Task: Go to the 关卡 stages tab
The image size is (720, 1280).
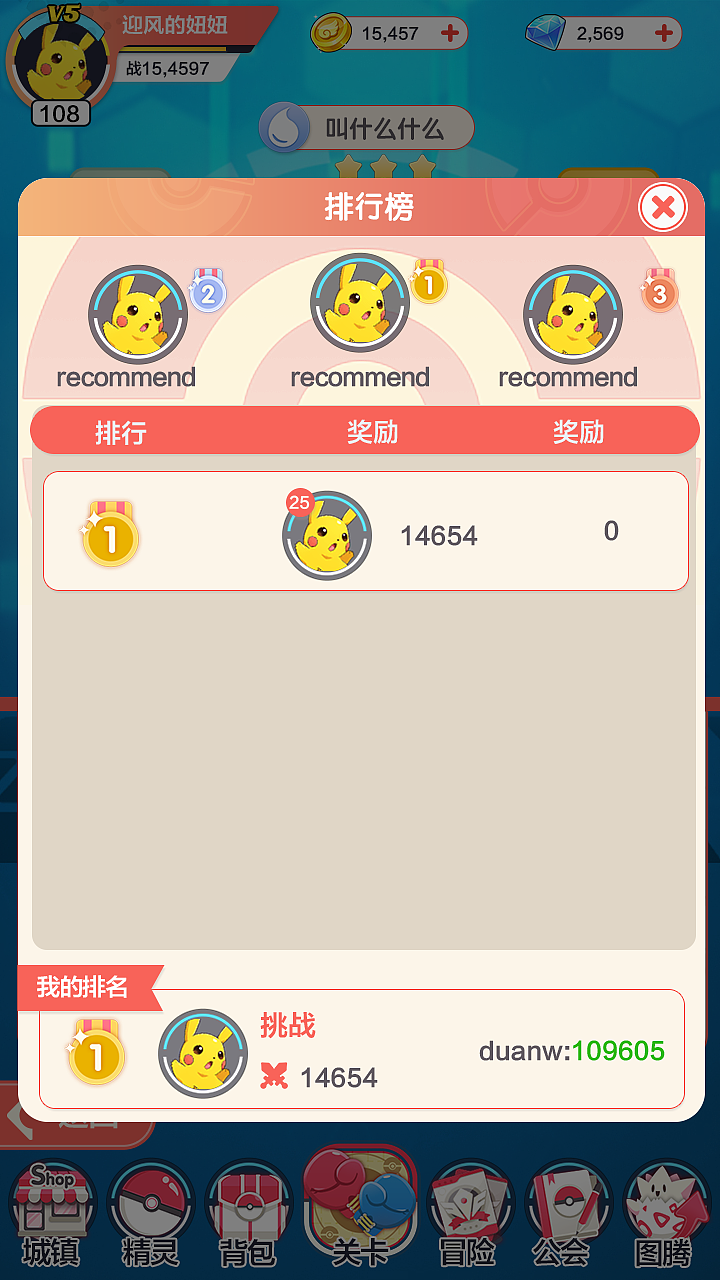Action: pyautogui.click(x=360, y=1208)
